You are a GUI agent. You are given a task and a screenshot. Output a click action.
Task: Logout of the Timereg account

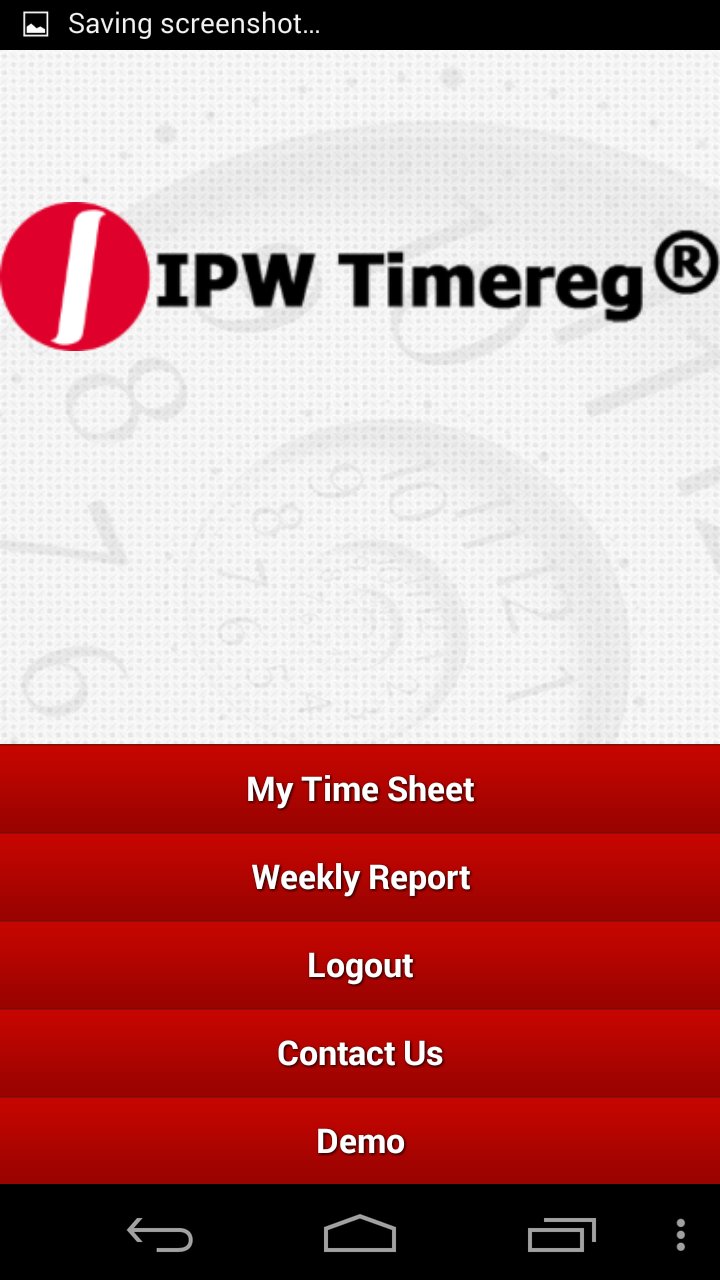(360, 965)
